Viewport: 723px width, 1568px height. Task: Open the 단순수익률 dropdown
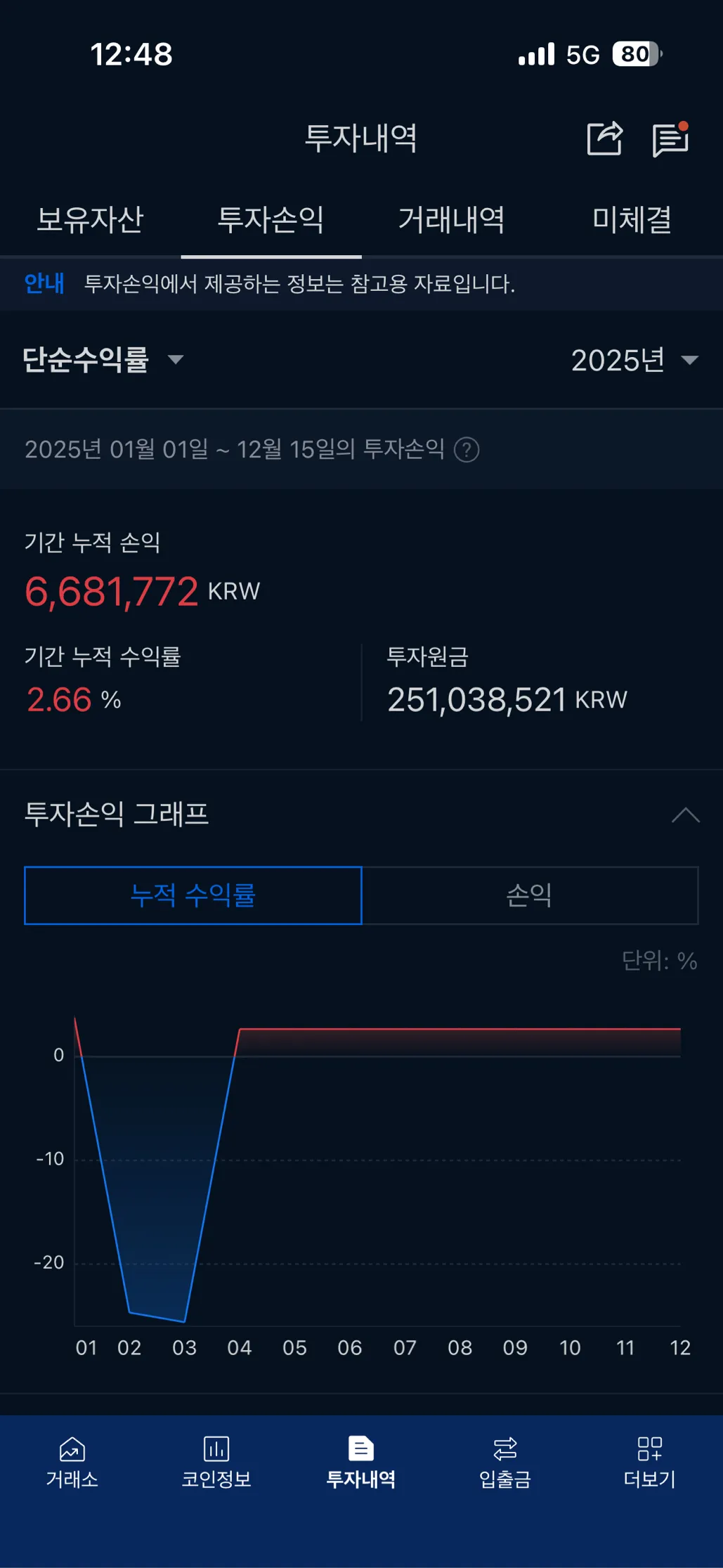coord(103,360)
